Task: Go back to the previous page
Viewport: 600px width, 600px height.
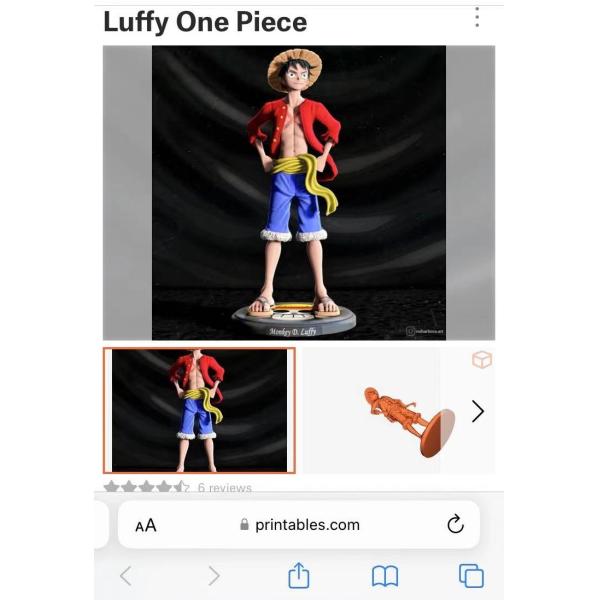Action: point(125,576)
